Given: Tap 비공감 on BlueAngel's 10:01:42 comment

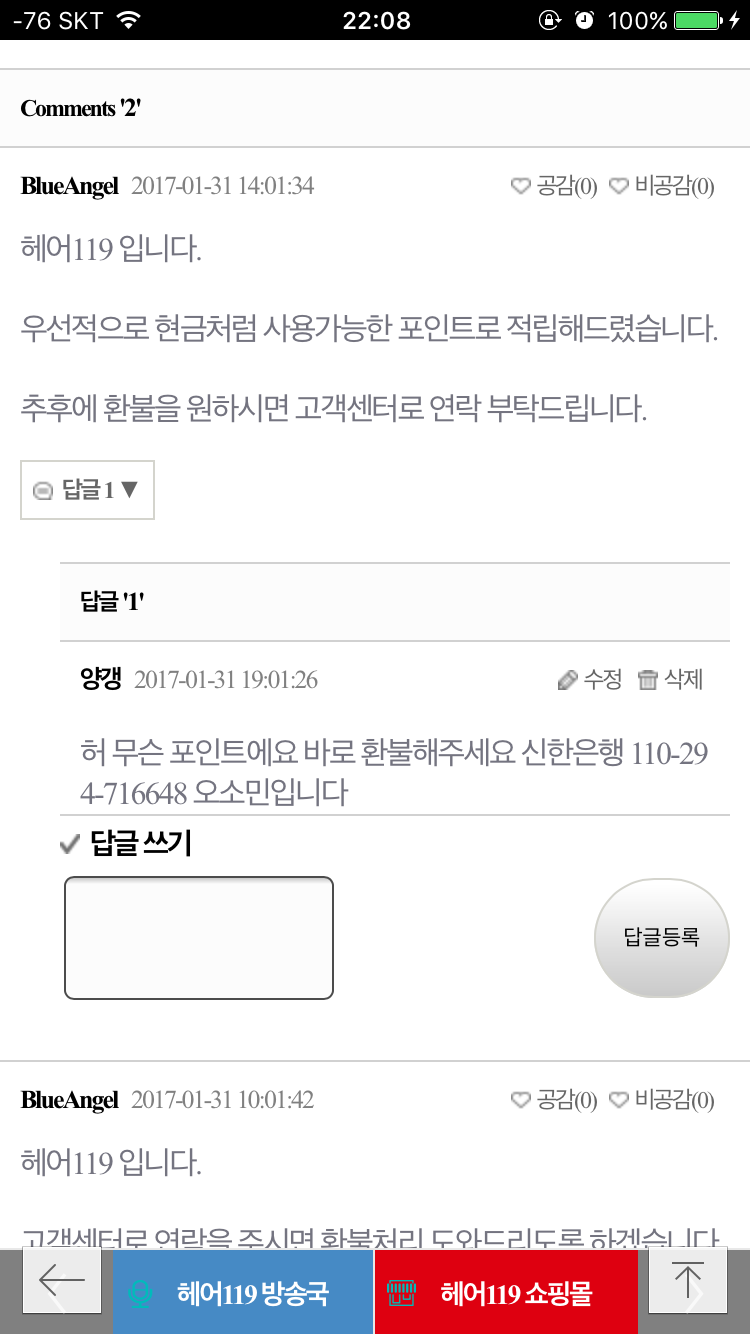Looking at the screenshot, I should (662, 1100).
